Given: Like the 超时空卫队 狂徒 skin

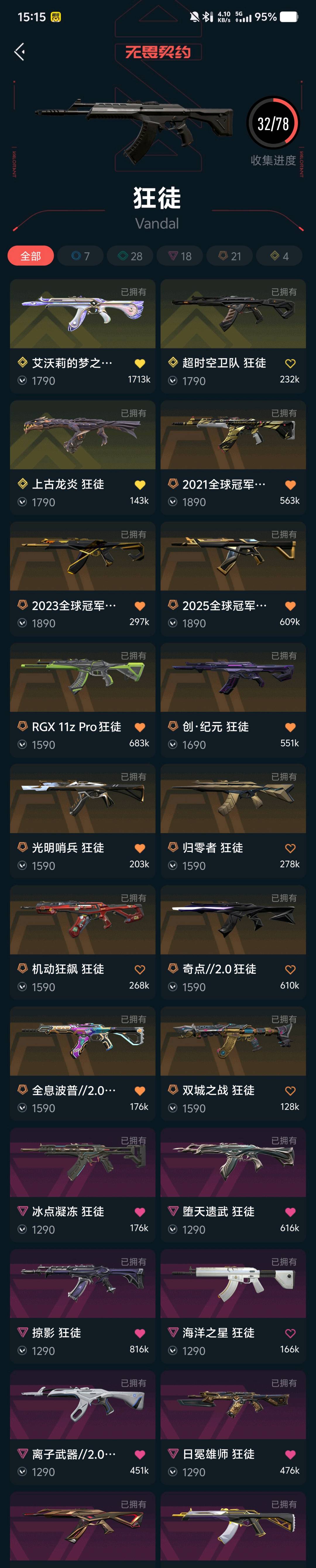Looking at the screenshot, I should pyautogui.click(x=291, y=363).
